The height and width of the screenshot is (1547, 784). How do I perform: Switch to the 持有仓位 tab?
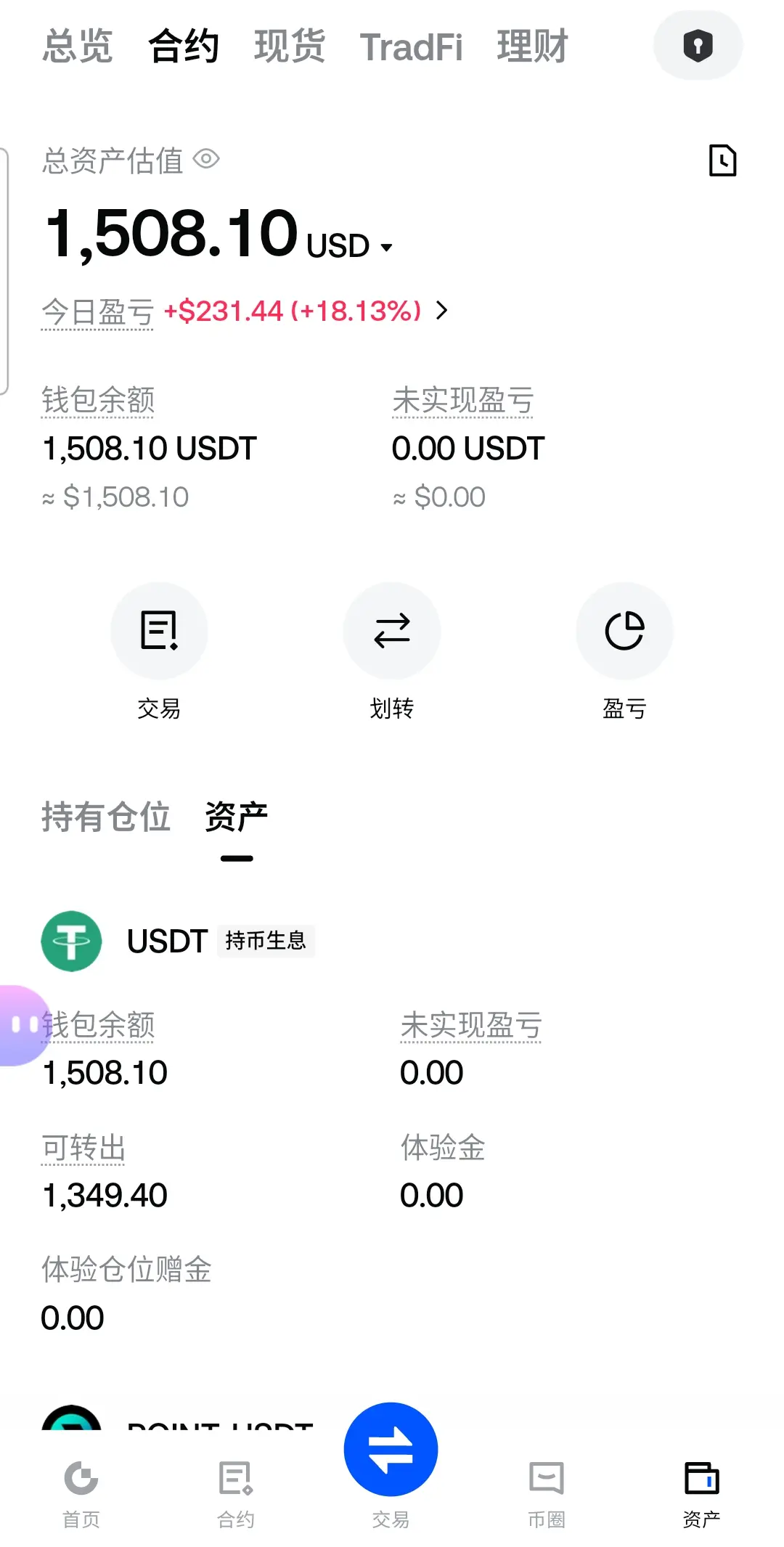click(106, 817)
